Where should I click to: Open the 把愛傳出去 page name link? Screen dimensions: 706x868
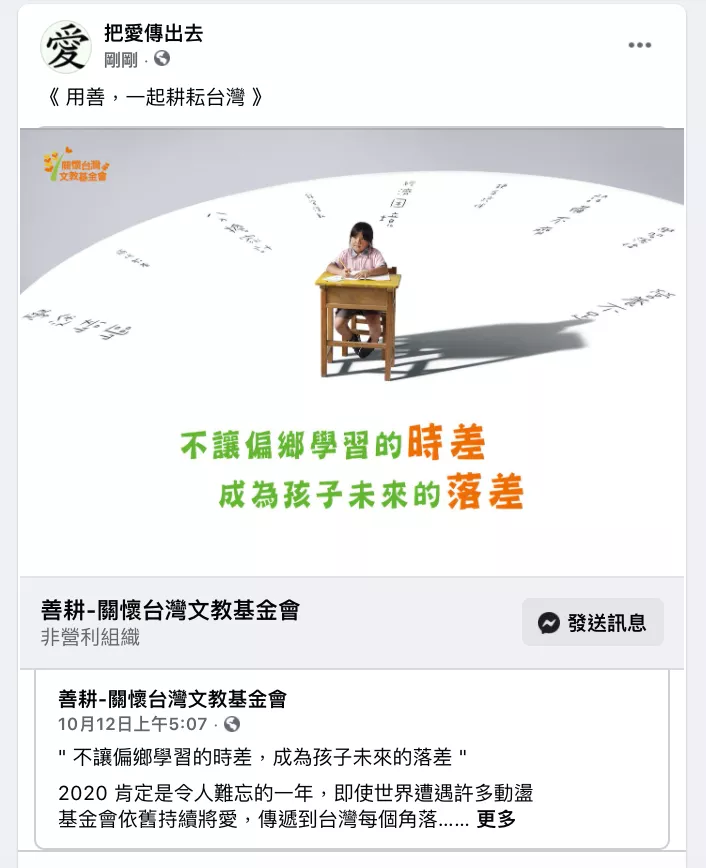pos(153,33)
